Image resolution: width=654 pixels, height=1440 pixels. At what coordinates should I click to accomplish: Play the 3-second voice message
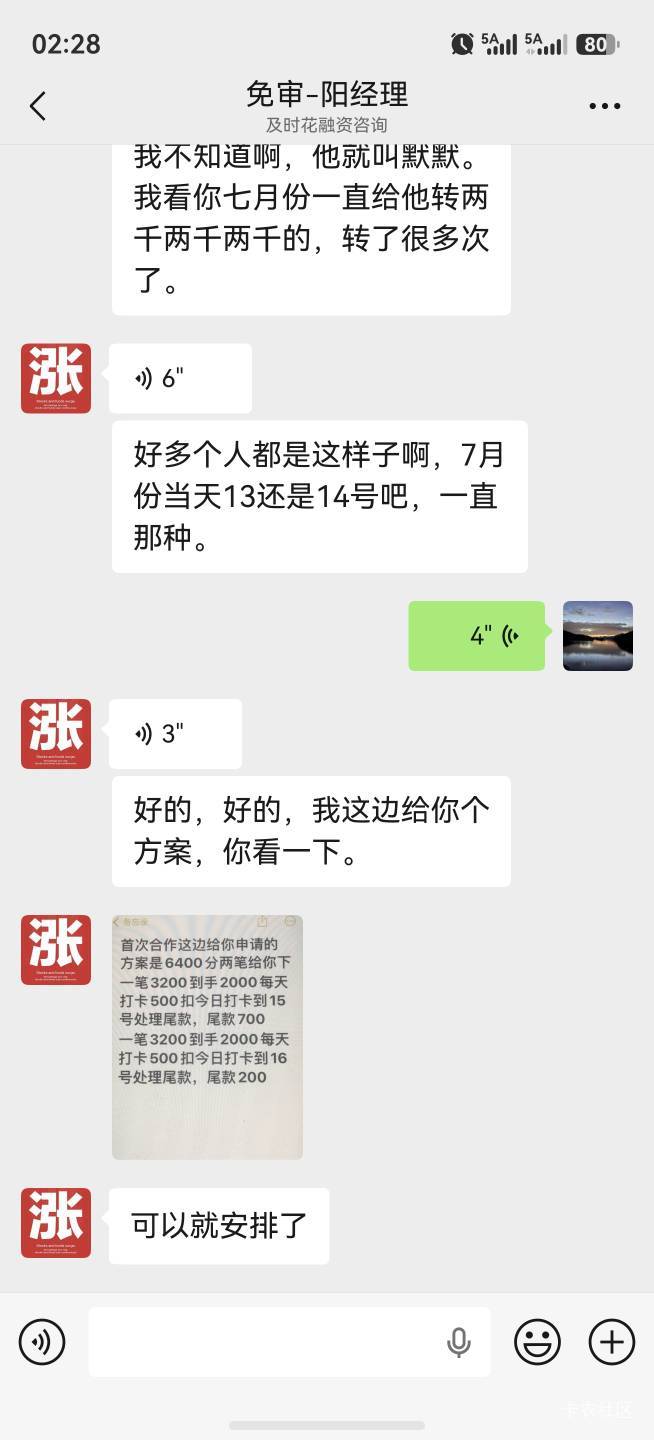click(x=175, y=734)
